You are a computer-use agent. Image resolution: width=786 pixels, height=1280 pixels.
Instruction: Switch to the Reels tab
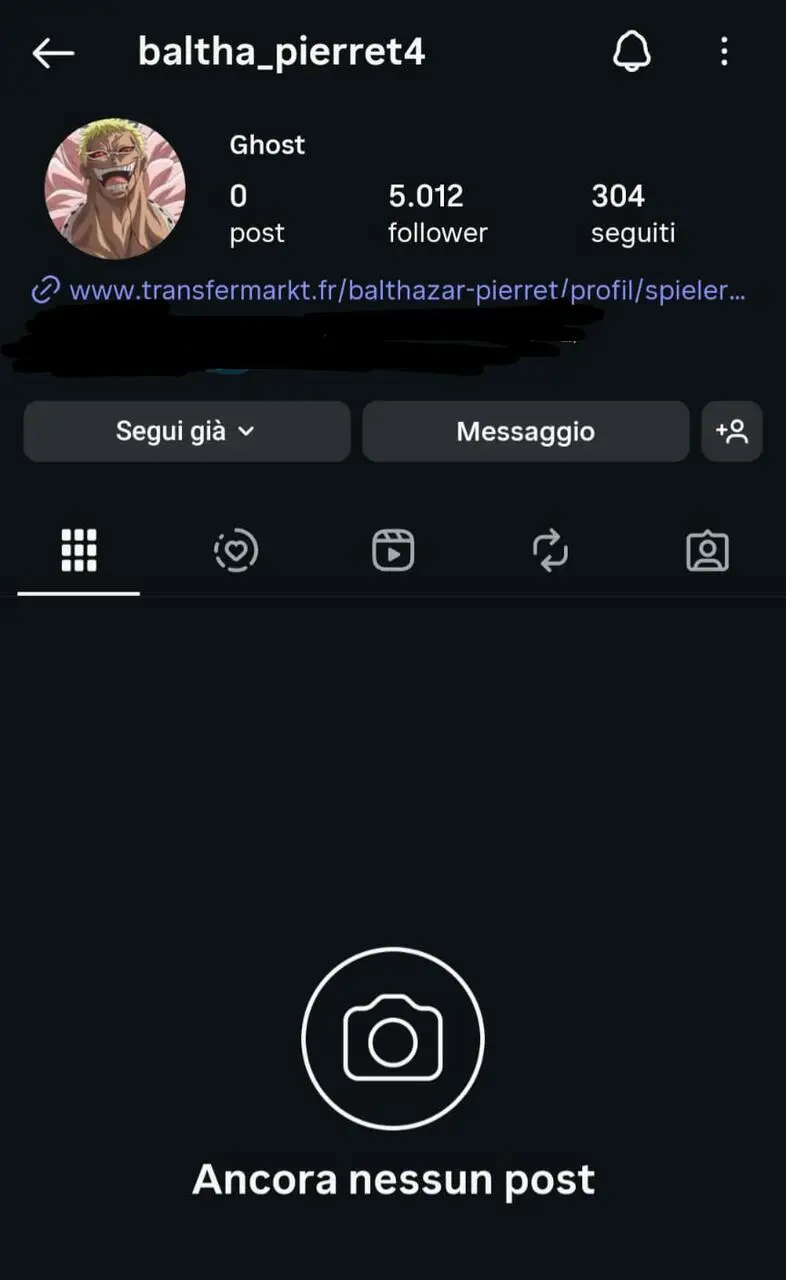[x=393, y=551]
